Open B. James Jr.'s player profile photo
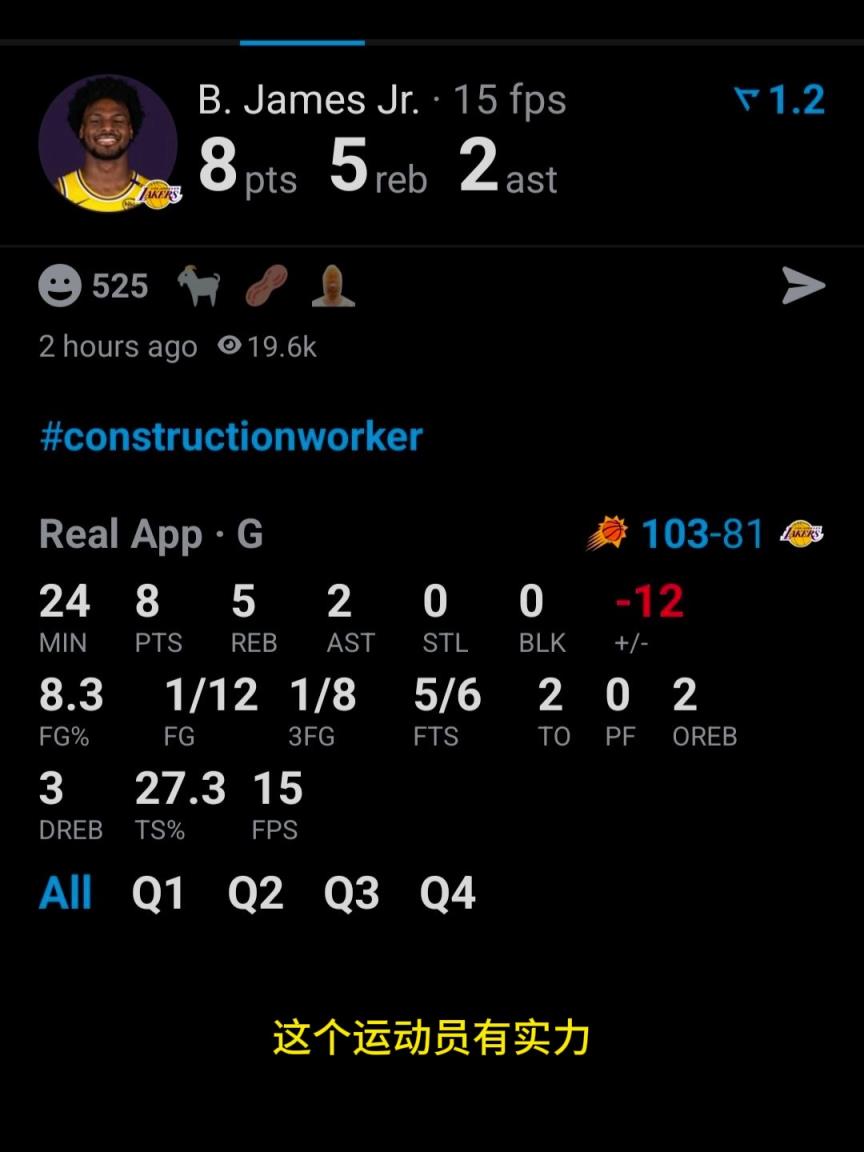864x1152 pixels. pos(108,142)
